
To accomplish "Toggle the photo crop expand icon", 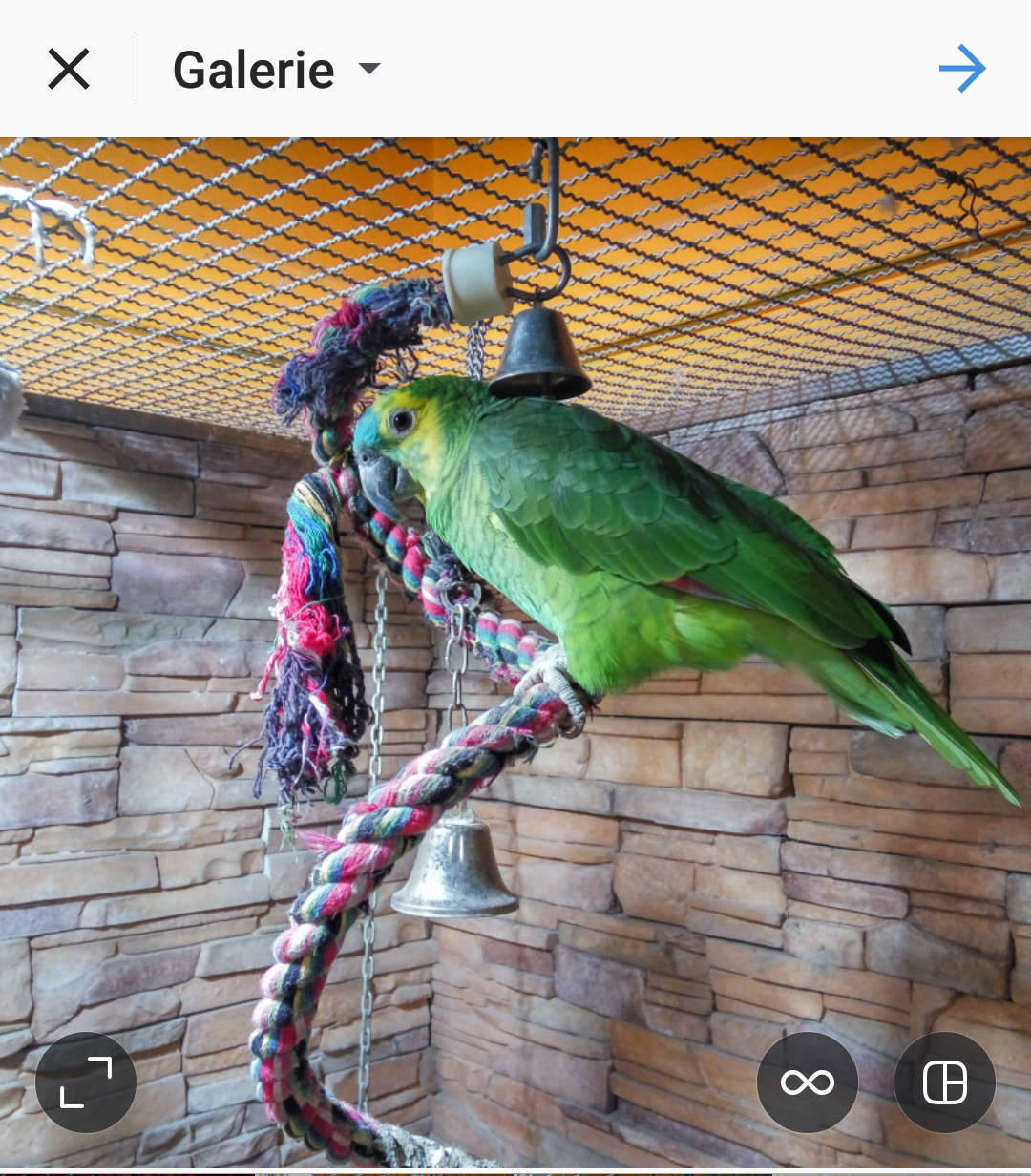I will [x=86, y=1082].
